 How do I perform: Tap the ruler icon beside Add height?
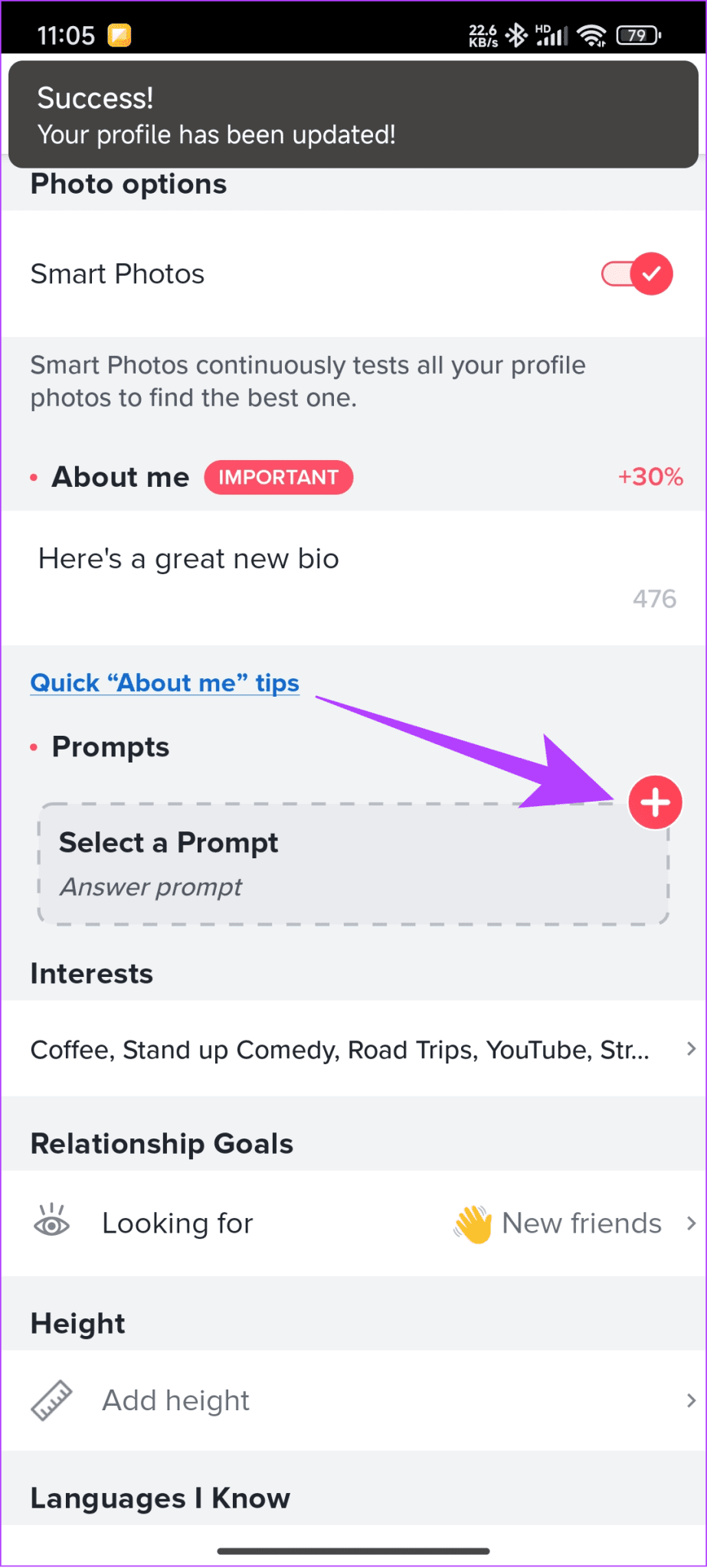tap(51, 1400)
